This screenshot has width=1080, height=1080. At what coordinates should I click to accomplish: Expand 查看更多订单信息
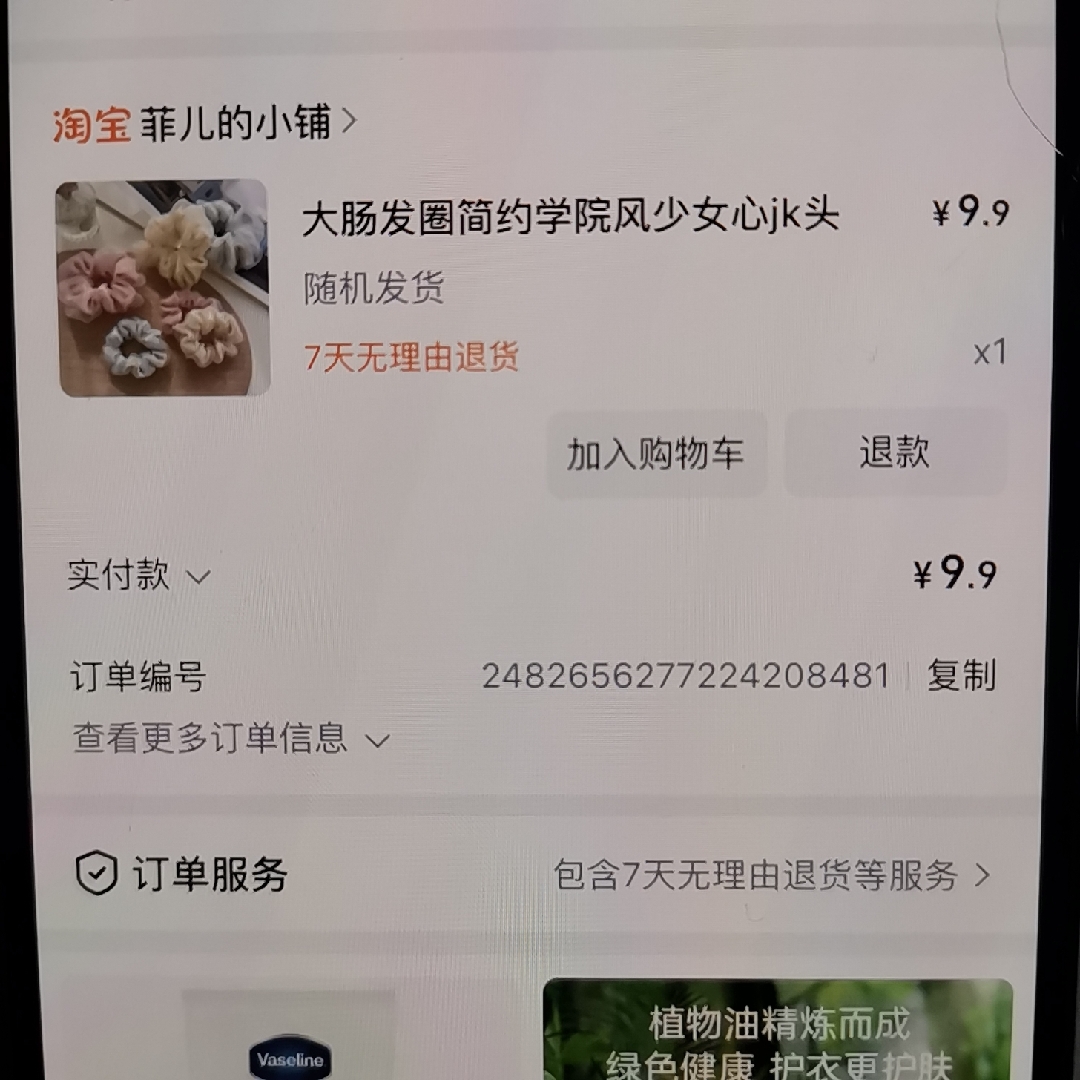tap(230, 739)
